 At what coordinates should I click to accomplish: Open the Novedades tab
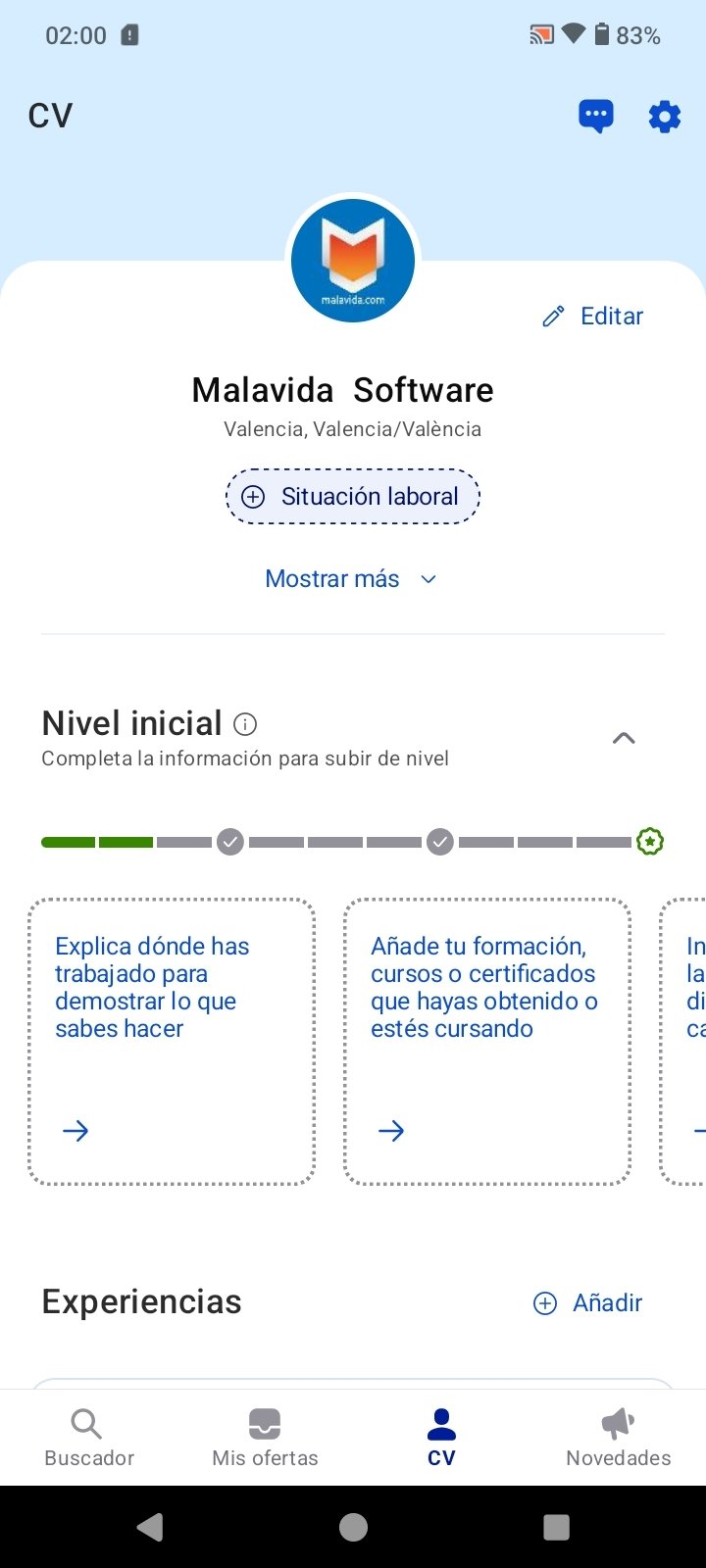click(x=618, y=1437)
